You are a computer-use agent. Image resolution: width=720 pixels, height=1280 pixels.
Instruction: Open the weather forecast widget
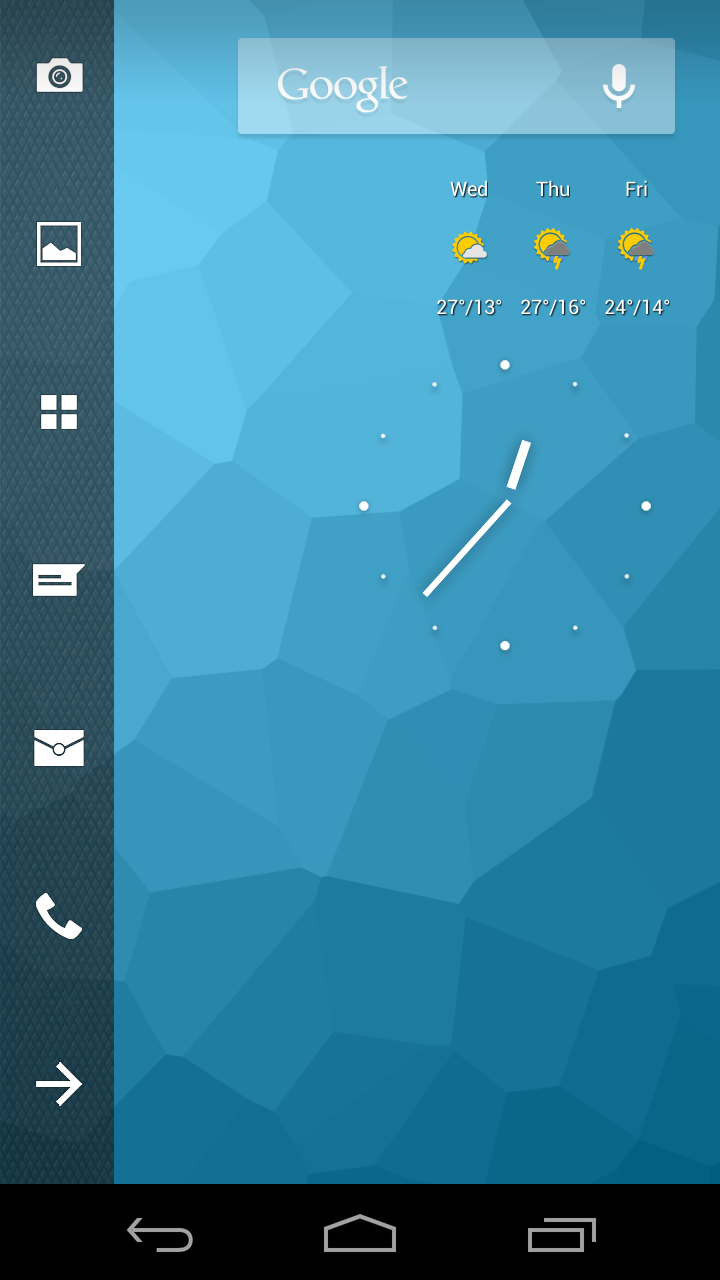pyautogui.click(x=553, y=248)
